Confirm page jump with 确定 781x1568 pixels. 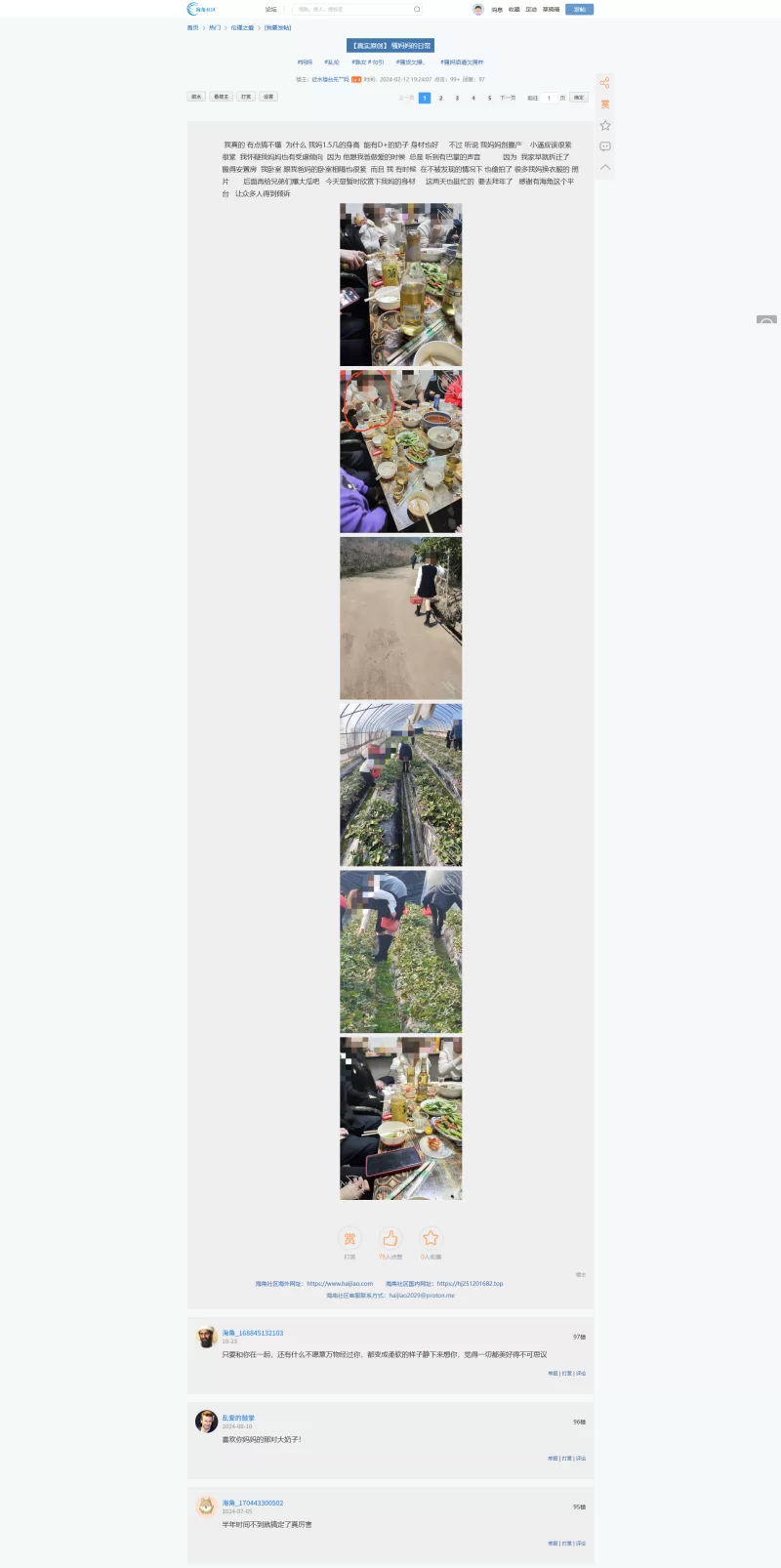tap(579, 98)
